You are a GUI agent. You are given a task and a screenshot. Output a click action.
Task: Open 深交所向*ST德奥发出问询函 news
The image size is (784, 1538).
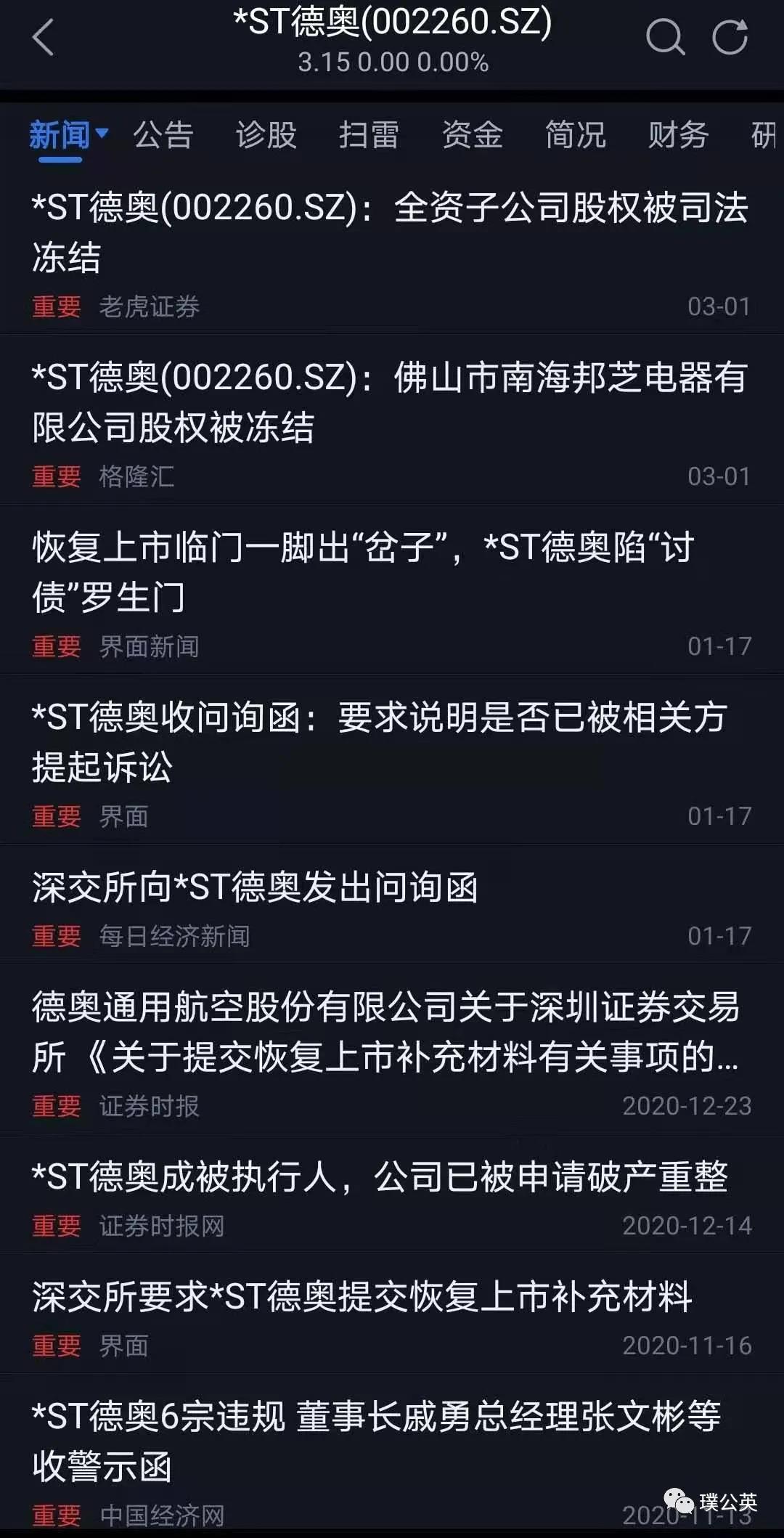tap(392, 905)
